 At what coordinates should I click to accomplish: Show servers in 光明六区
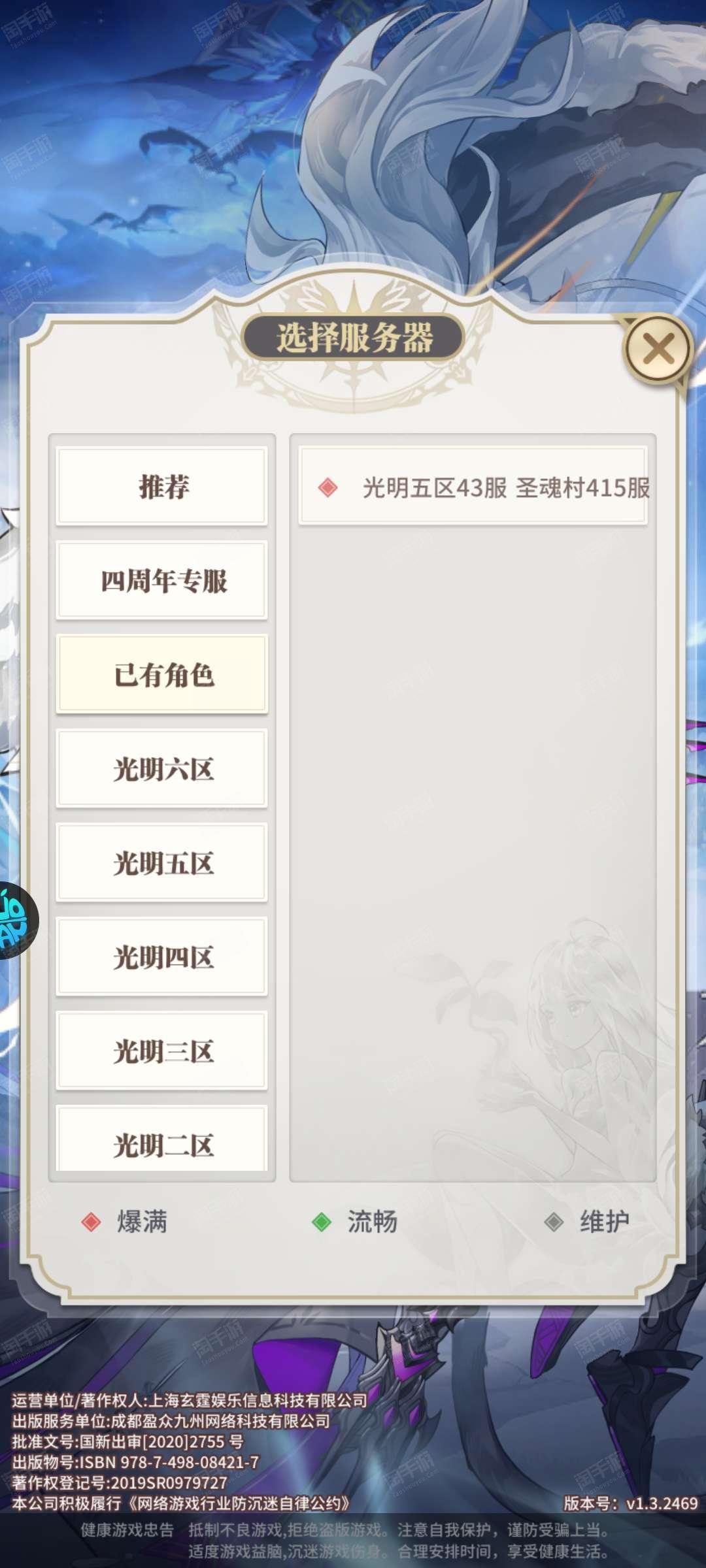point(162,768)
